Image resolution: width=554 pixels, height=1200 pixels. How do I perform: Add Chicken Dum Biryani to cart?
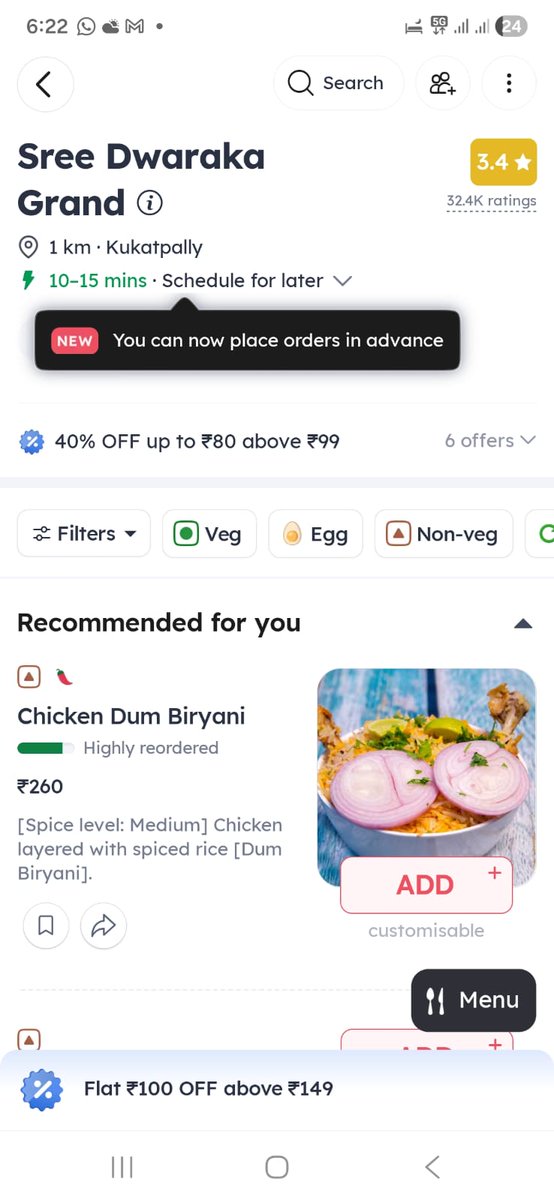(x=426, y=885)
